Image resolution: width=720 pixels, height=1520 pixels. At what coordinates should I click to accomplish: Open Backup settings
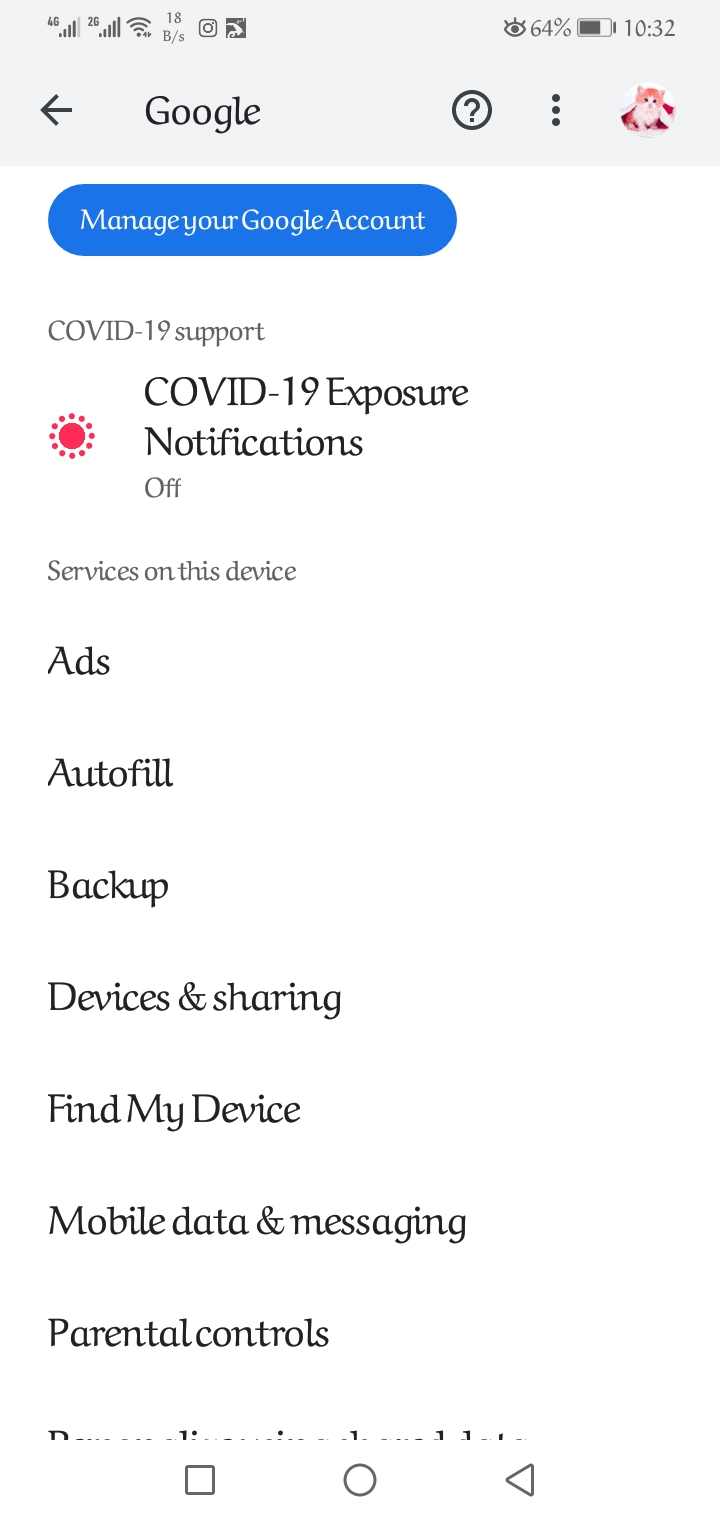(x=360, y=885)
